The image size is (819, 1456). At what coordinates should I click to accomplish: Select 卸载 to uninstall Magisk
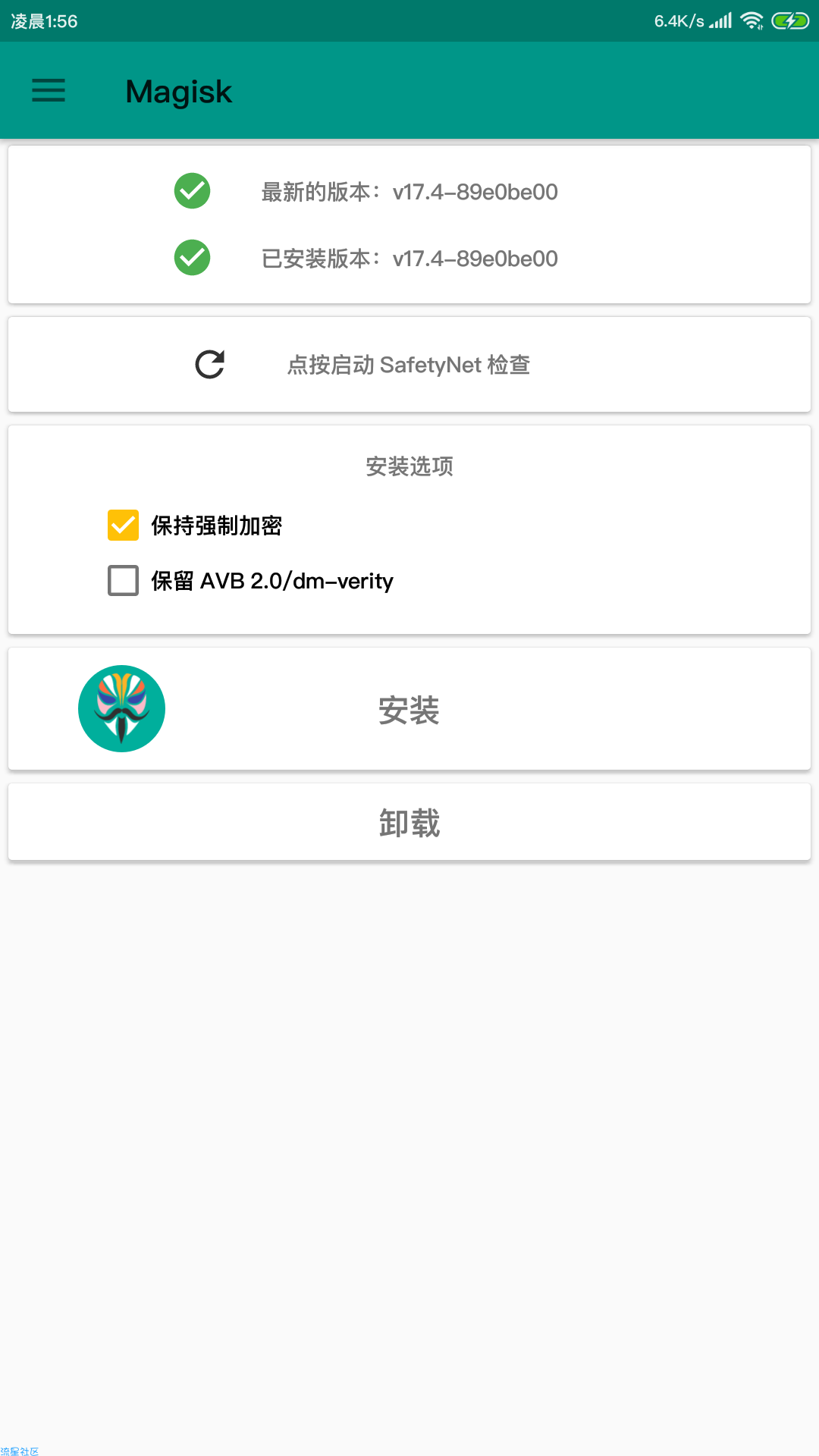[409, 823]
